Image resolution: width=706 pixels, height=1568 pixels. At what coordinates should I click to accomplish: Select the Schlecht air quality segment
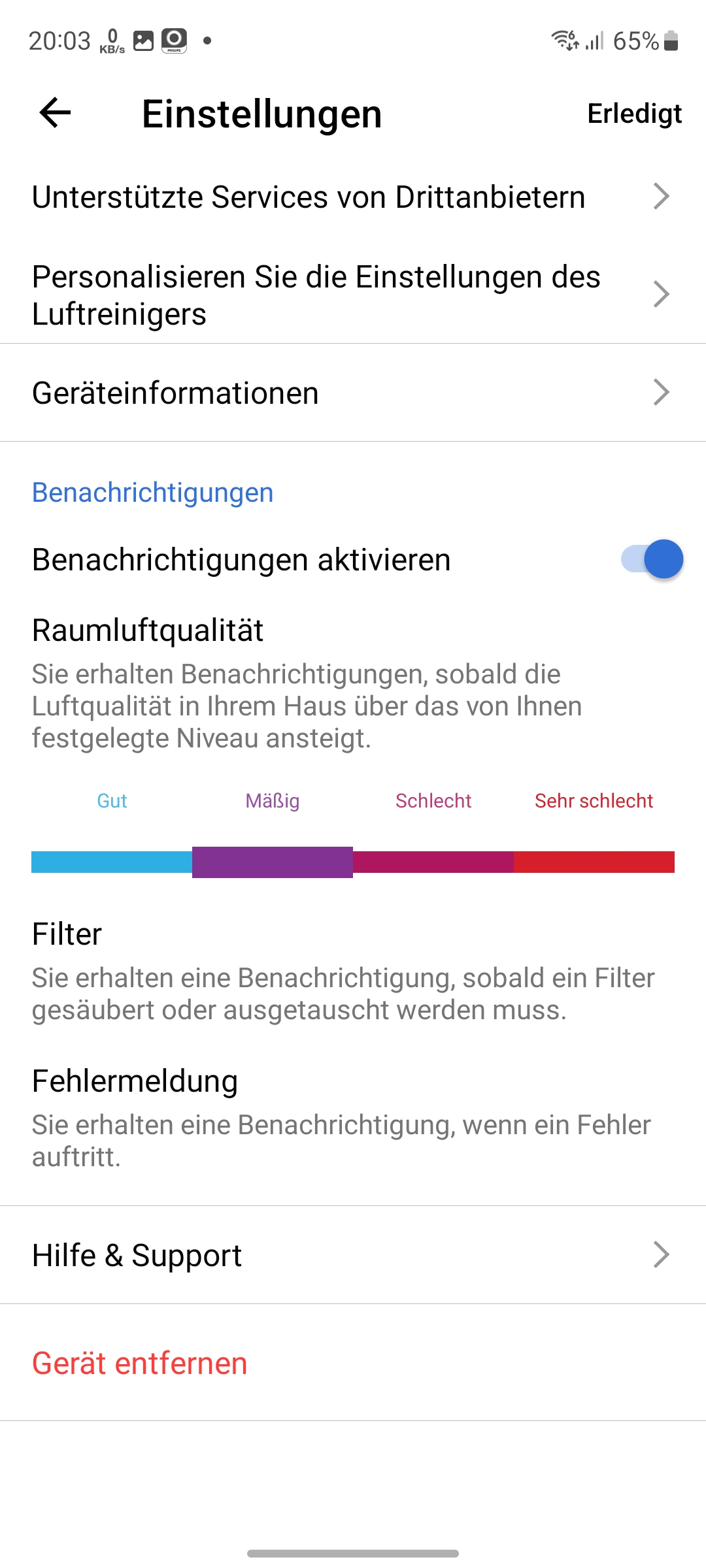click(x=433, y=862)
